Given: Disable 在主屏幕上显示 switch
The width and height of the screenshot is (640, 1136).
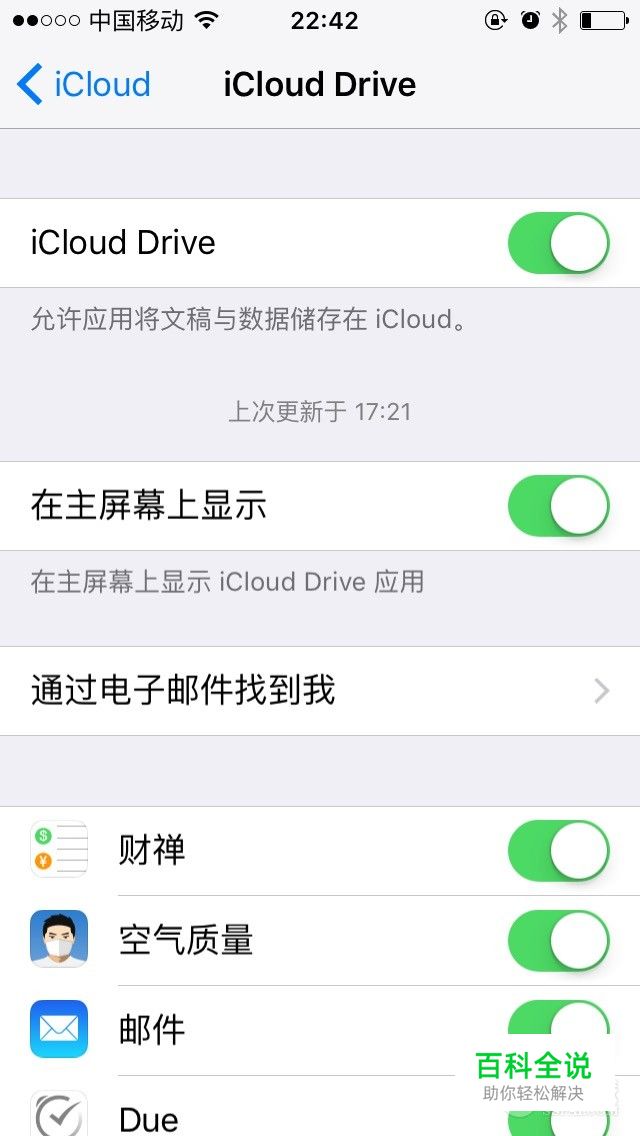Looking at the screenshot, I should [558, 506].
